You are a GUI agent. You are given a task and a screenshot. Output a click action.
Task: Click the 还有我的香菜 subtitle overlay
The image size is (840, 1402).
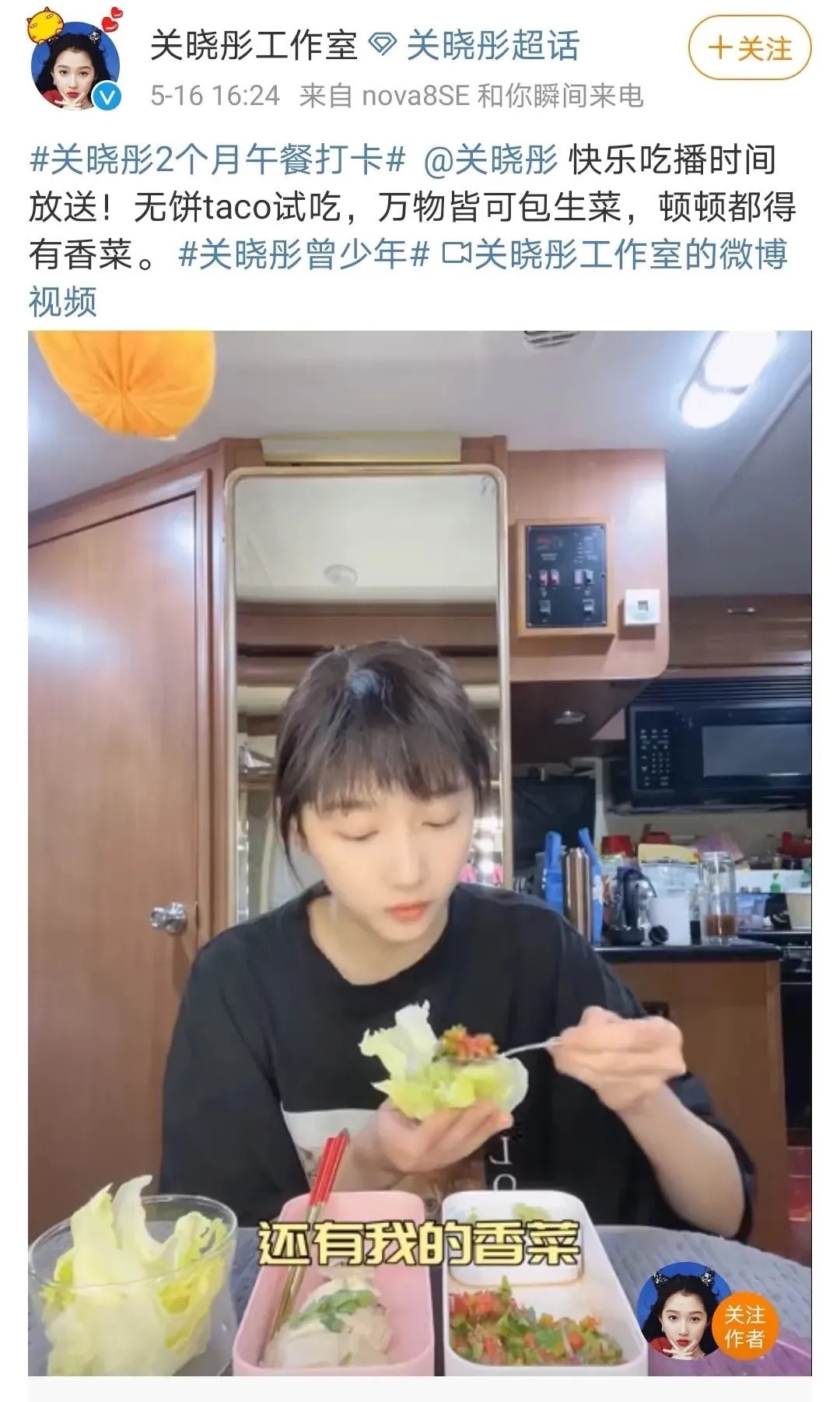pos(420,1239)
